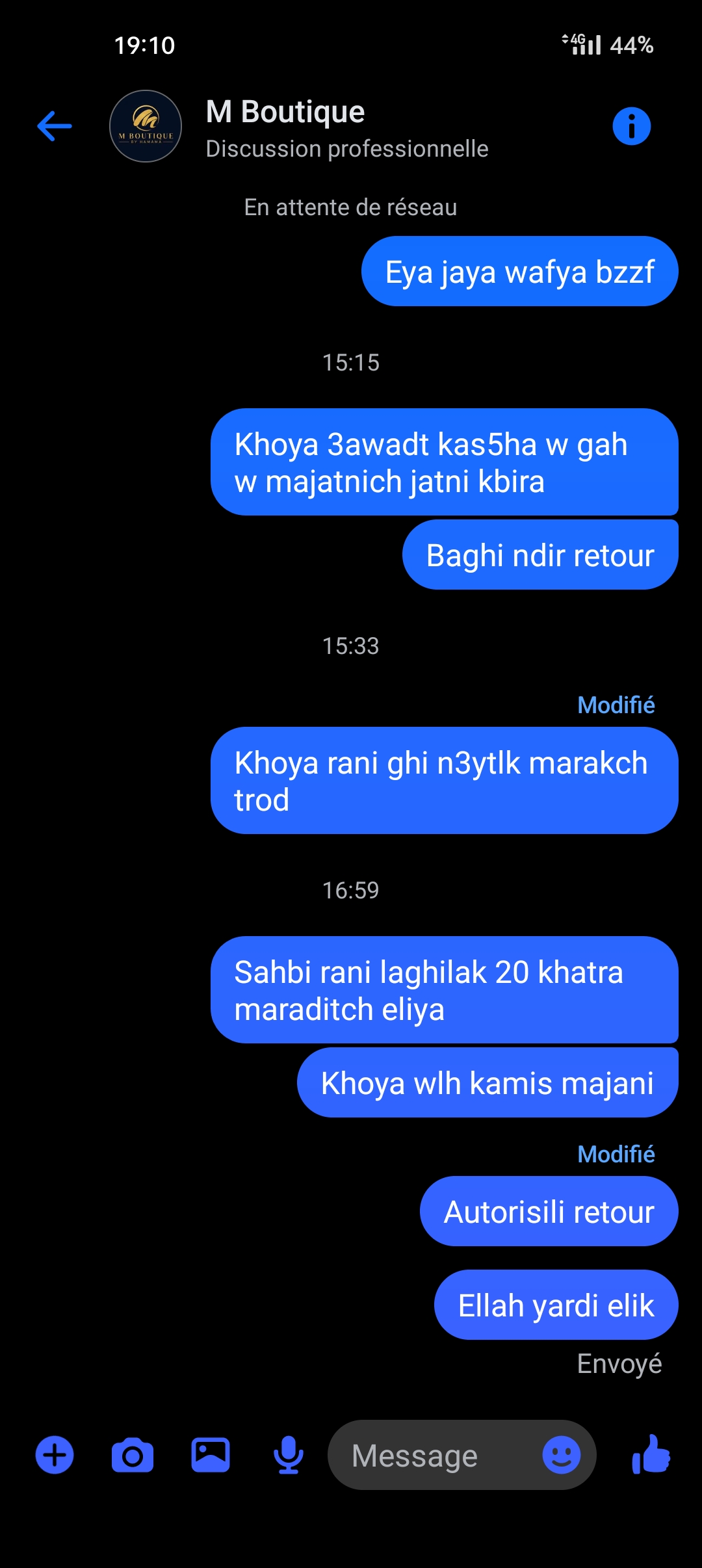Screen dimensions: 702x1568
Task: Open the plus attachments menu
Action: pyautogui.click(x=55, y=1455)
